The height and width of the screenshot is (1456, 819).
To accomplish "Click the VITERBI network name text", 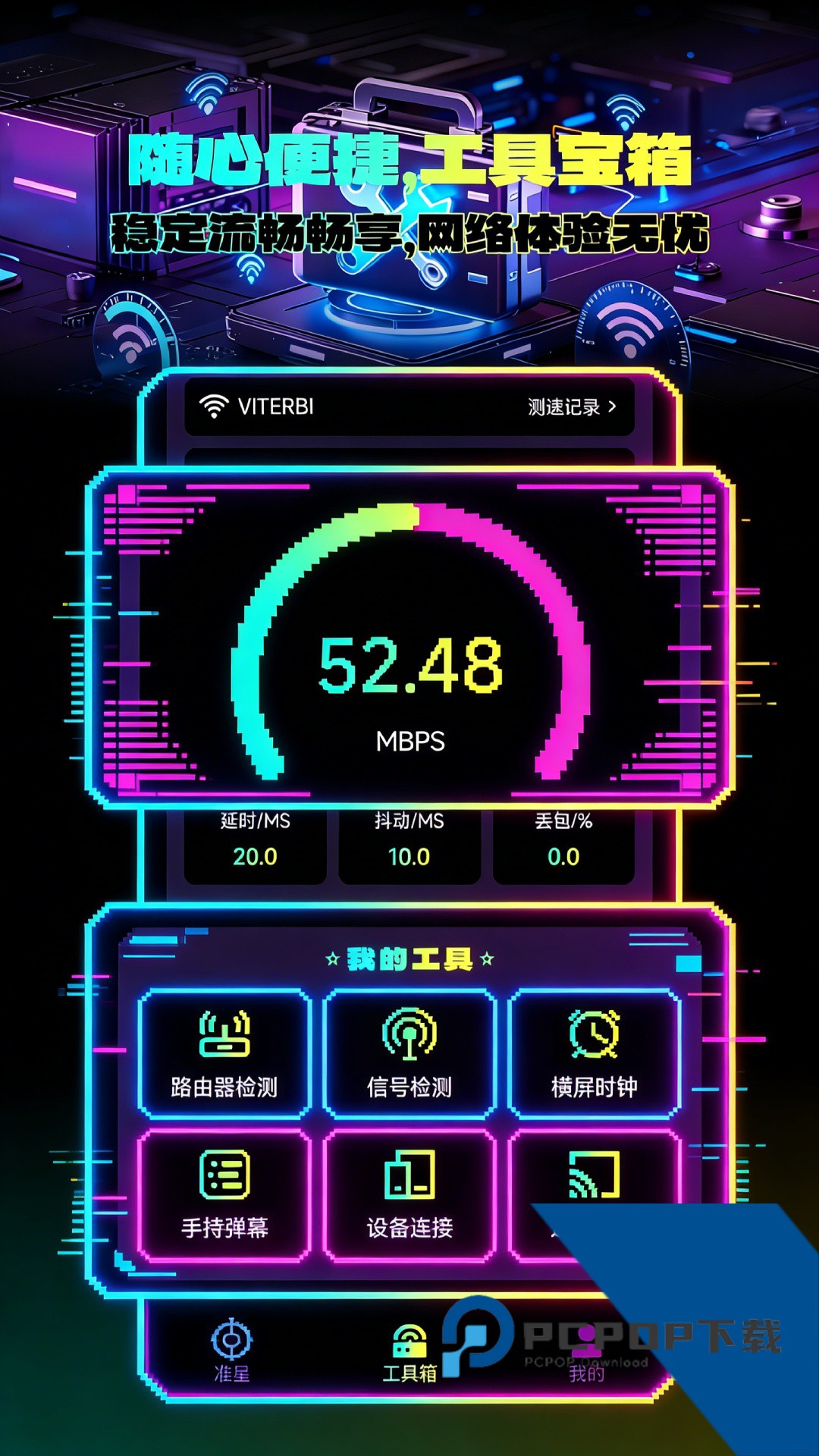I will [x=276, y=406].
